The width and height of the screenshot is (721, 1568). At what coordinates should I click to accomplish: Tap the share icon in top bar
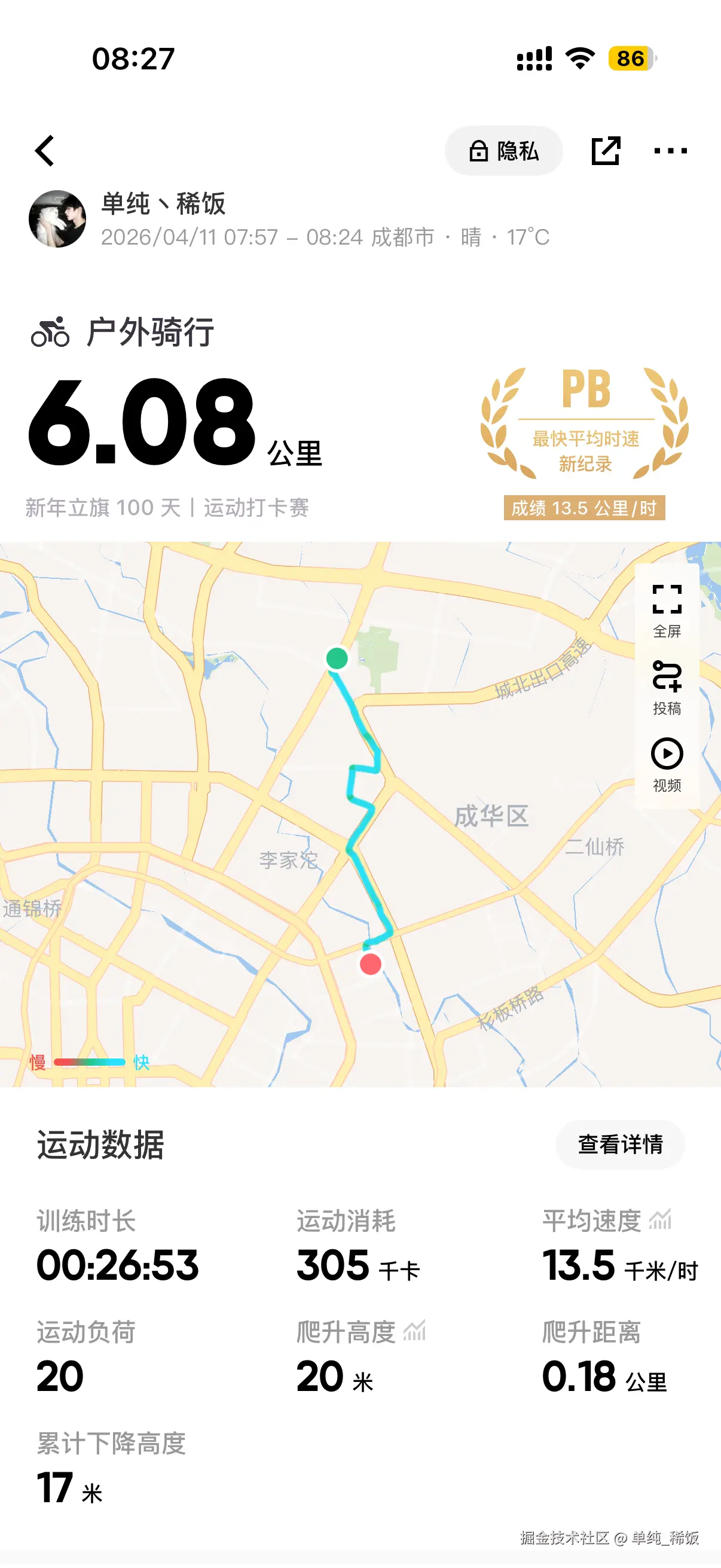(607, 151)
